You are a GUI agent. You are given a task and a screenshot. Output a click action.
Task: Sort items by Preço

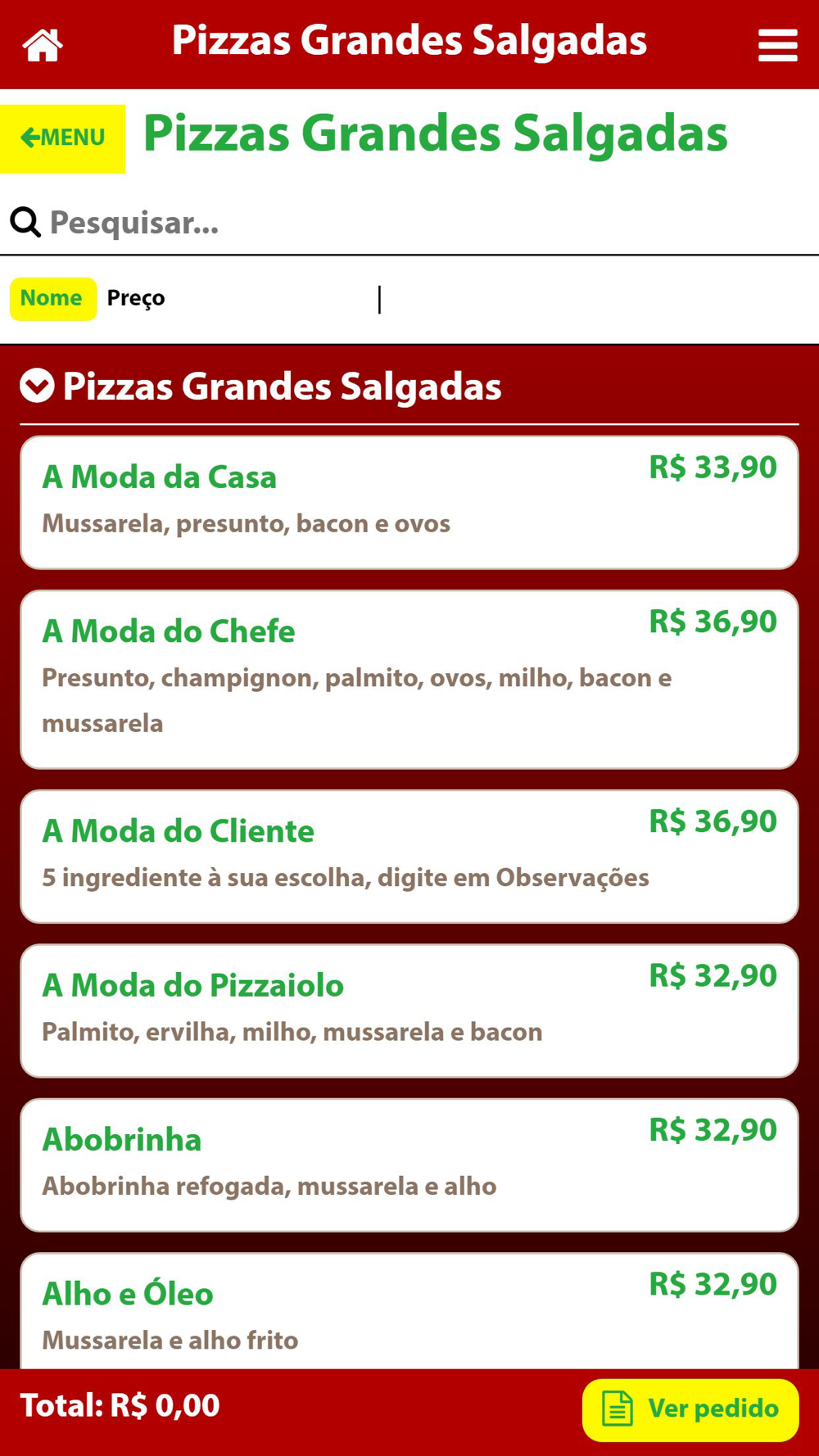[x=136, y=298]
